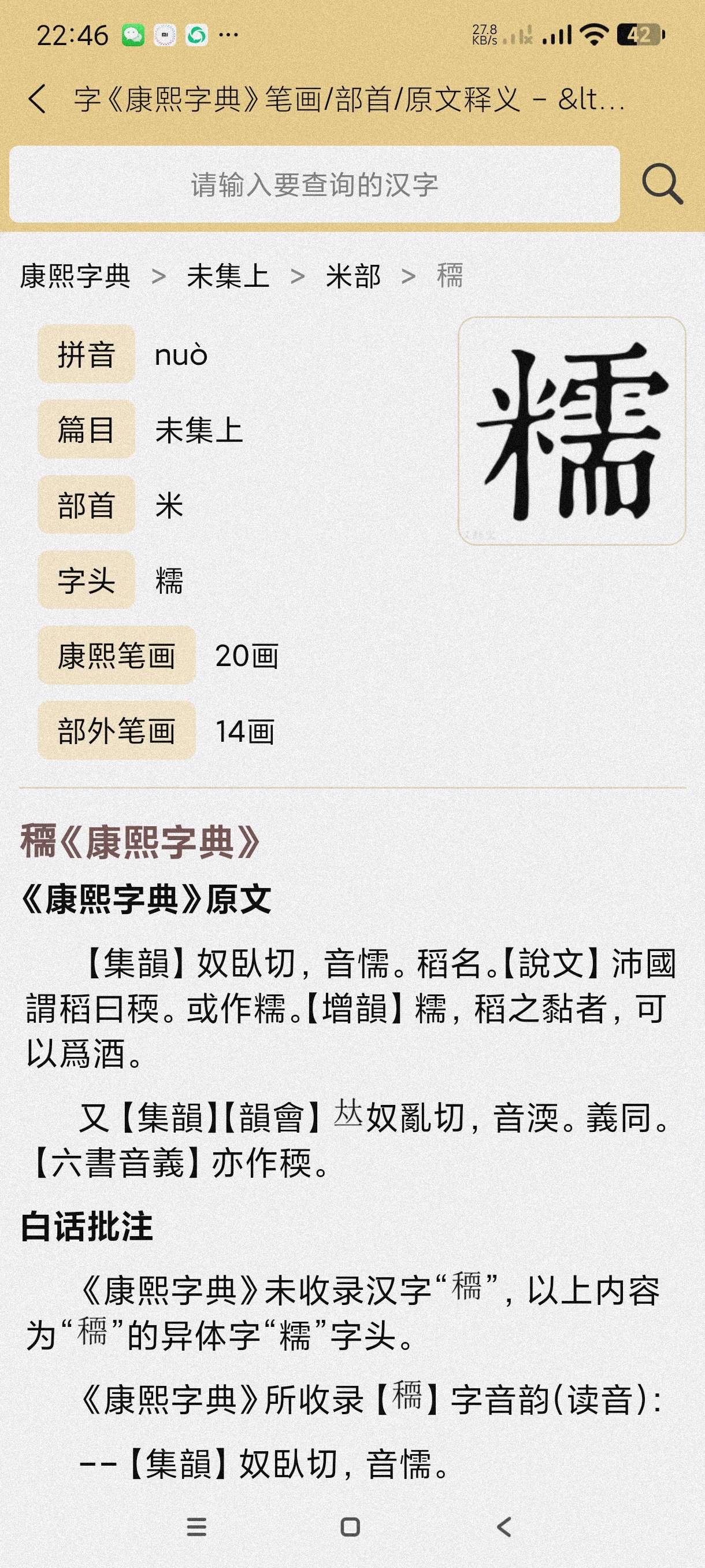705x1568 pixels.
Task: Open the 米部 breadcrumb link
Action: click(x=353, y=276)
